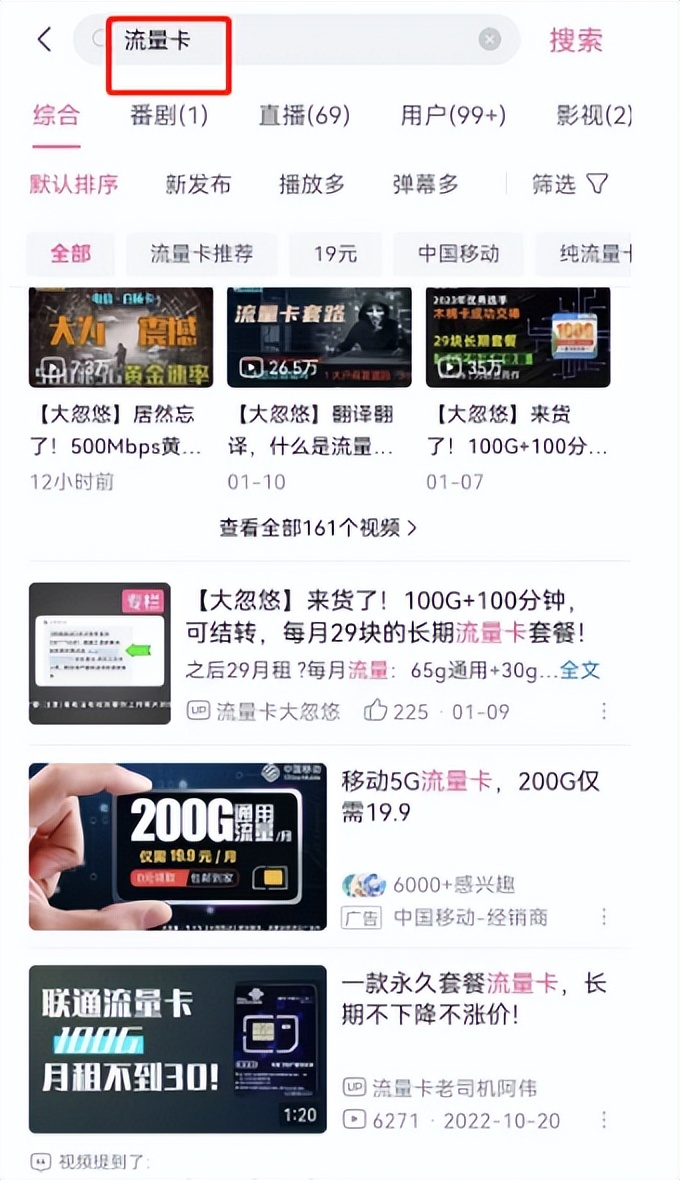View all 161 videos link

tap(318, 527)
